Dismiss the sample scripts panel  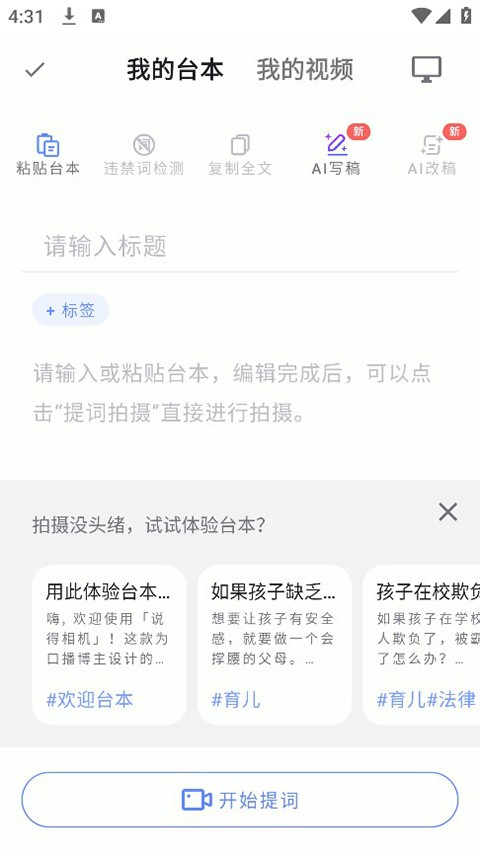click(x=448, y=511)
